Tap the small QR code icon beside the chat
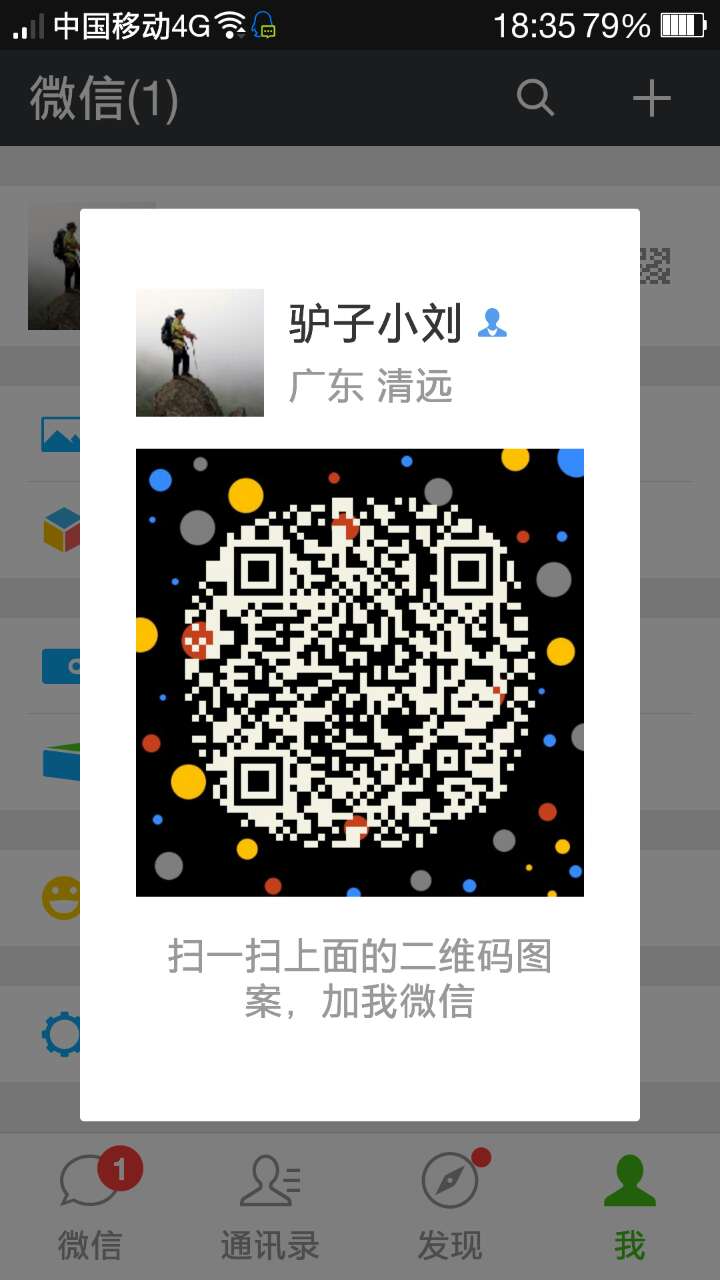Image resolution: width=720 pixels, height=1280 pixels. (655, 267)
